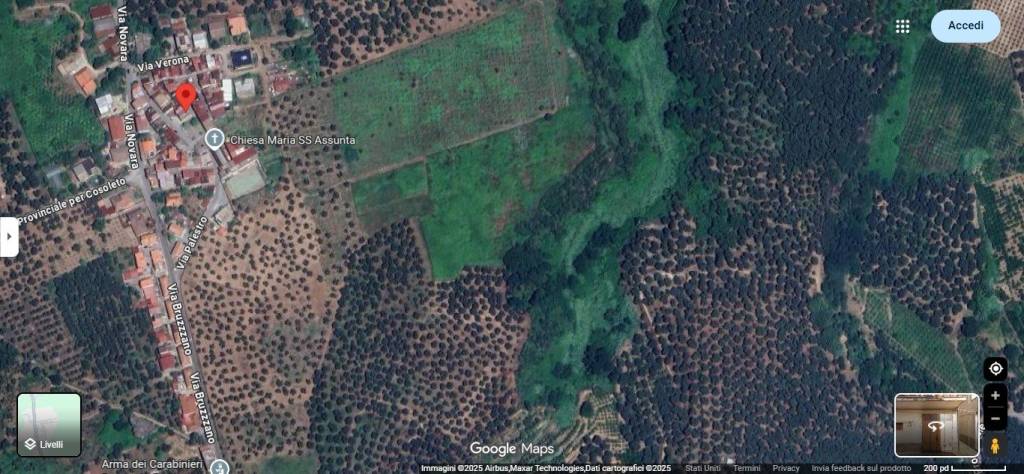Open the Google apps grid
The image size is (1024, 474).
[x=903, y=26]
